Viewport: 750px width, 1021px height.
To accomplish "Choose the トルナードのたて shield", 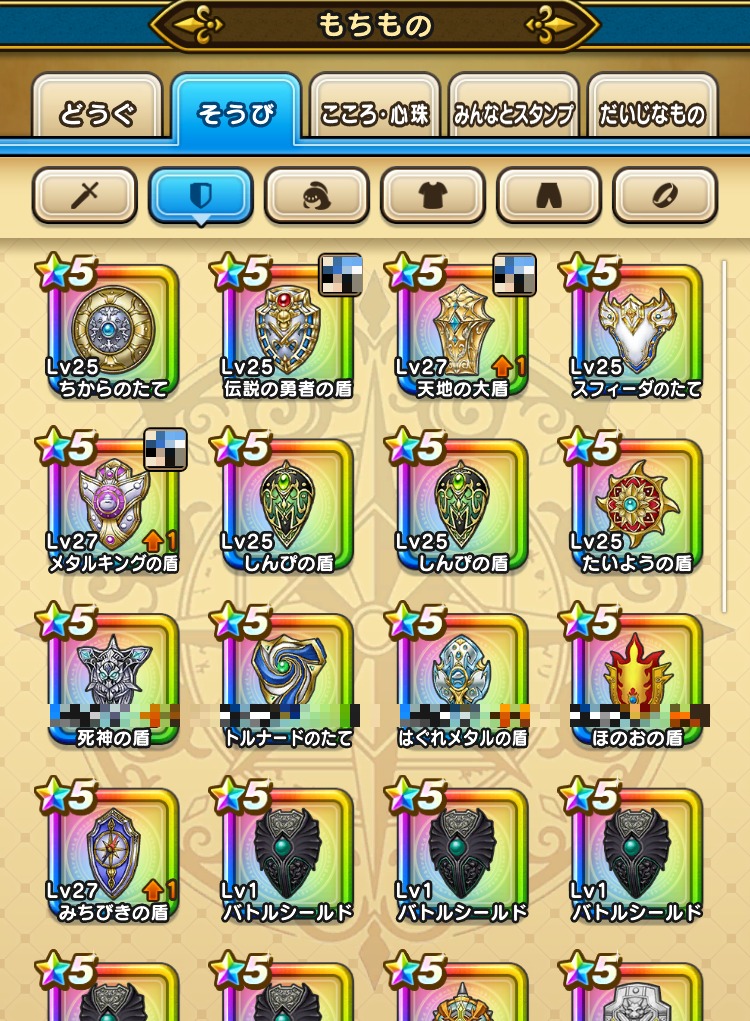I will coord(288,680).
